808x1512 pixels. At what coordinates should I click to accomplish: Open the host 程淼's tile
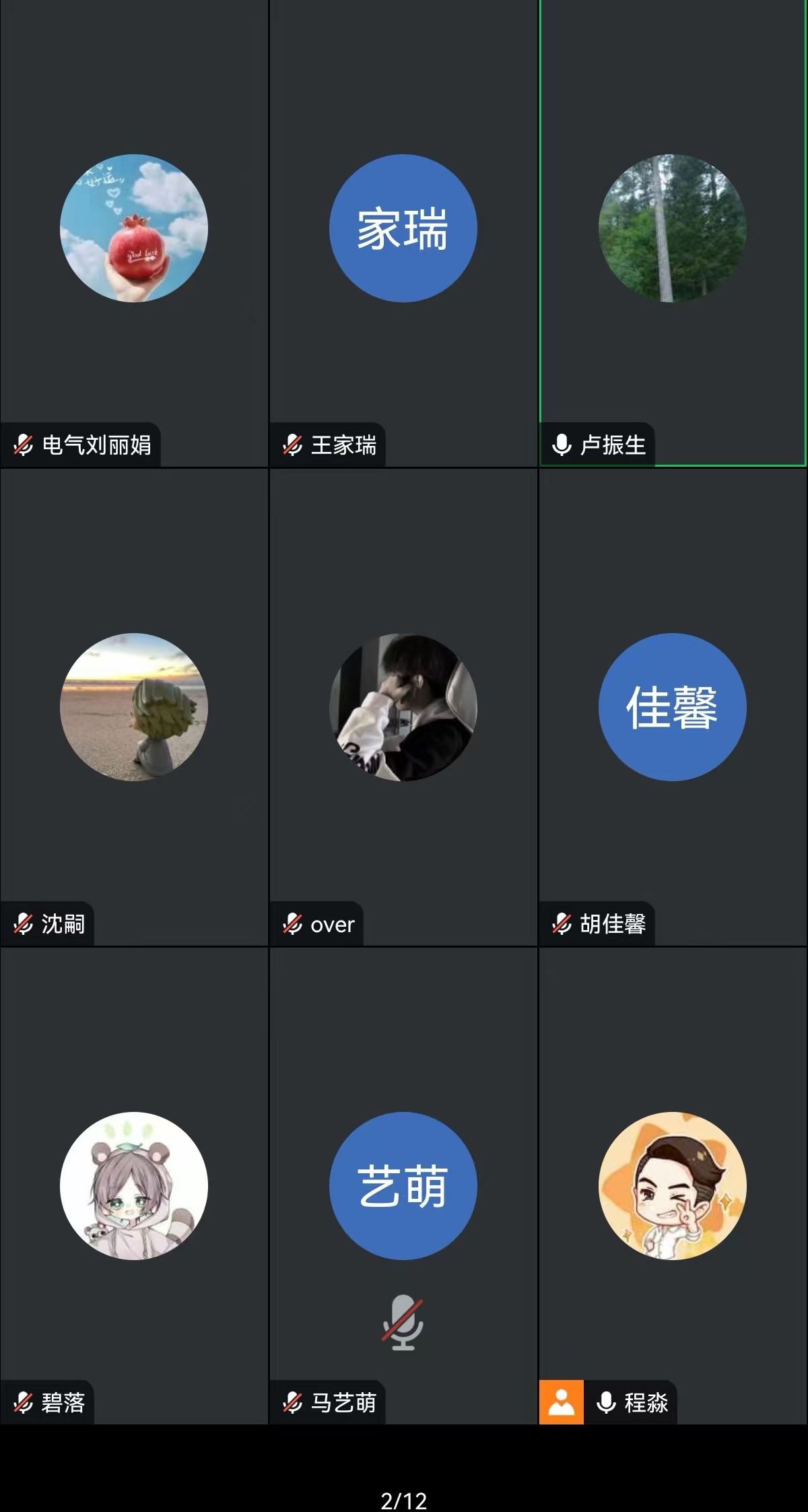(x=673, y=1186)
